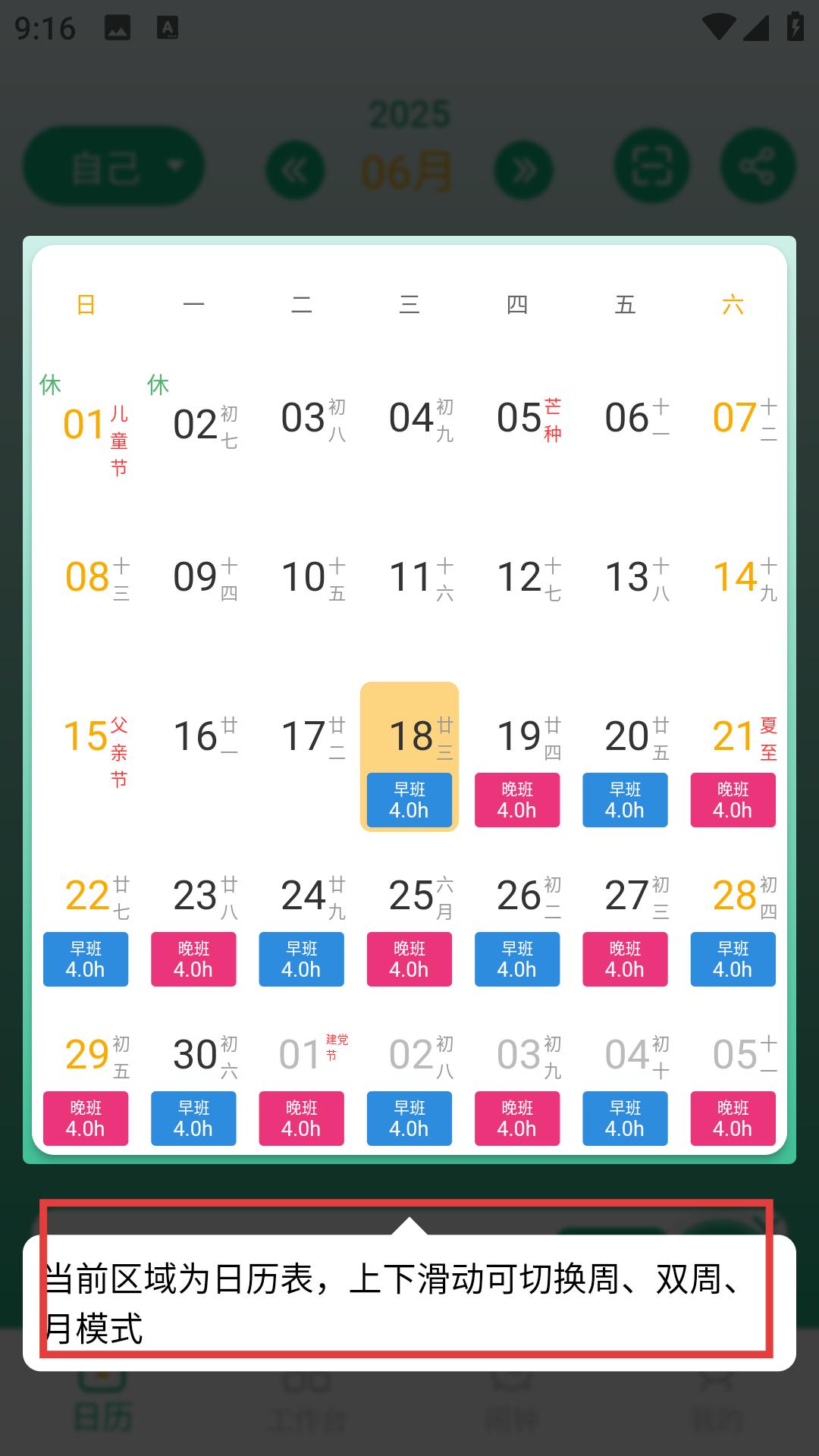Select June 15 父亲节
The image size is (819, 1456).
pos(86,757)
